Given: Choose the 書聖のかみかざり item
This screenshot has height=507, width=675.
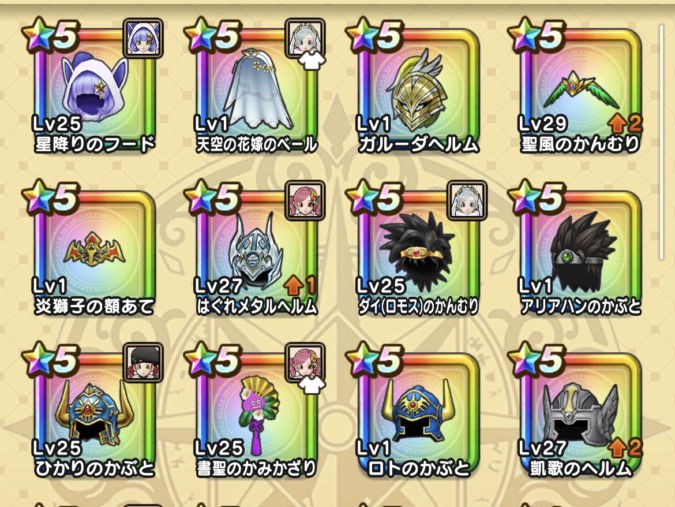Looking at the screenshot, I should pyautogui.click(x=255, y=414).
